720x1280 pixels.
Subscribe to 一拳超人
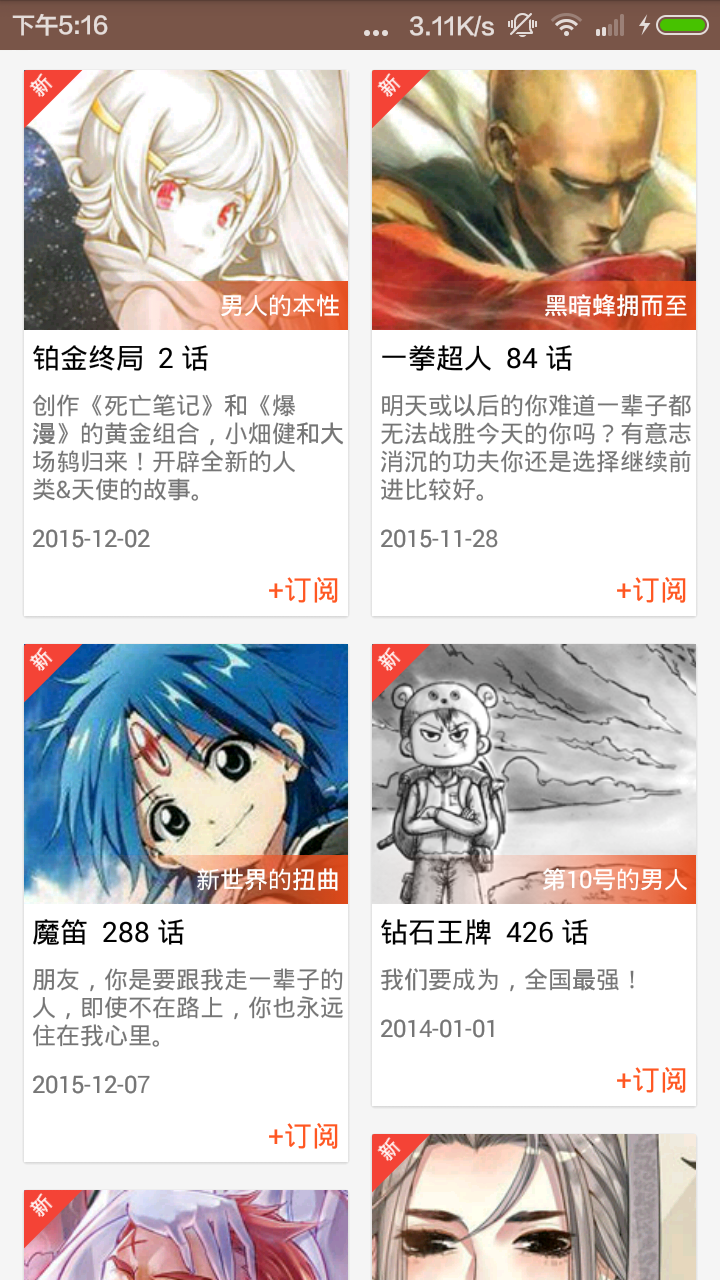pyautogui.click(x=651, y=590)
